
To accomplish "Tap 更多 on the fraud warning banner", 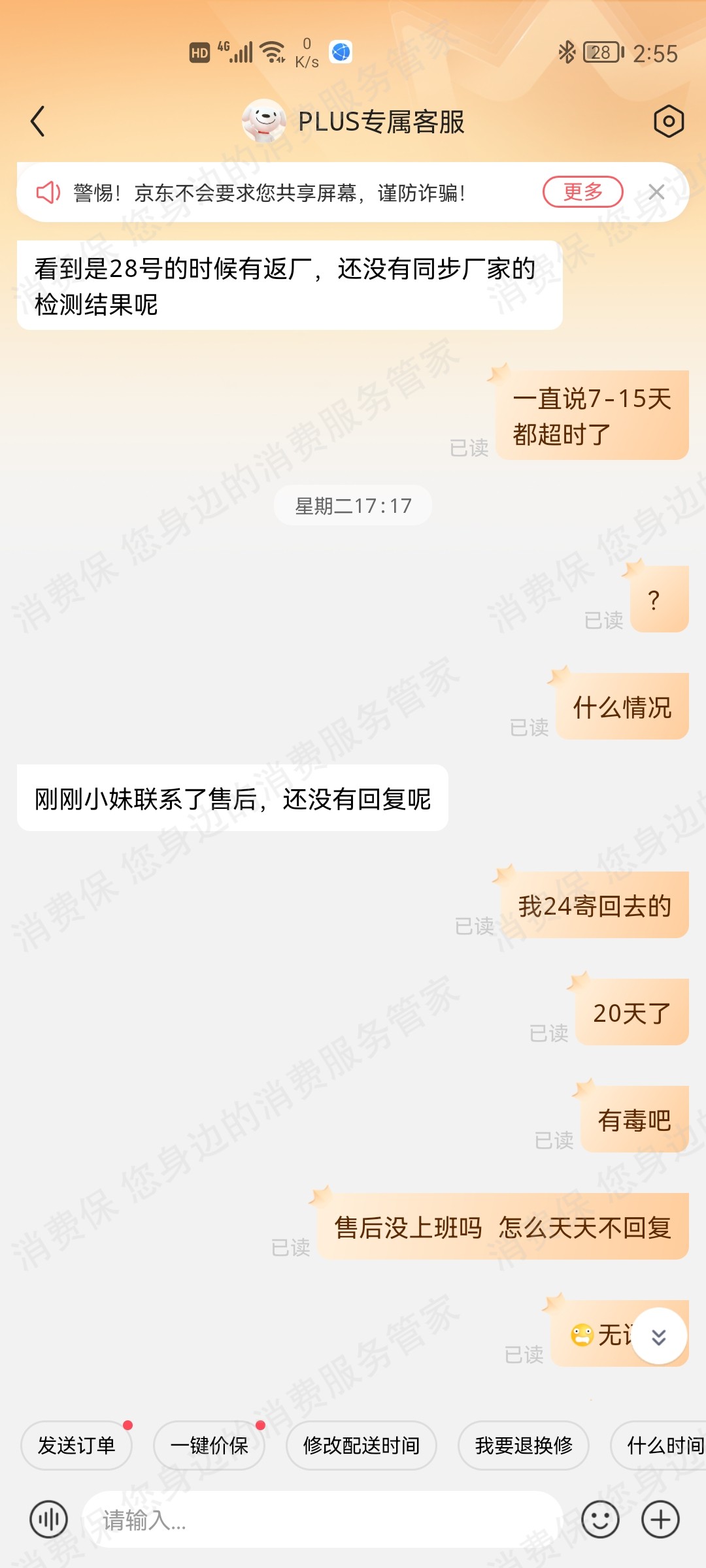I will coord(582,192).
